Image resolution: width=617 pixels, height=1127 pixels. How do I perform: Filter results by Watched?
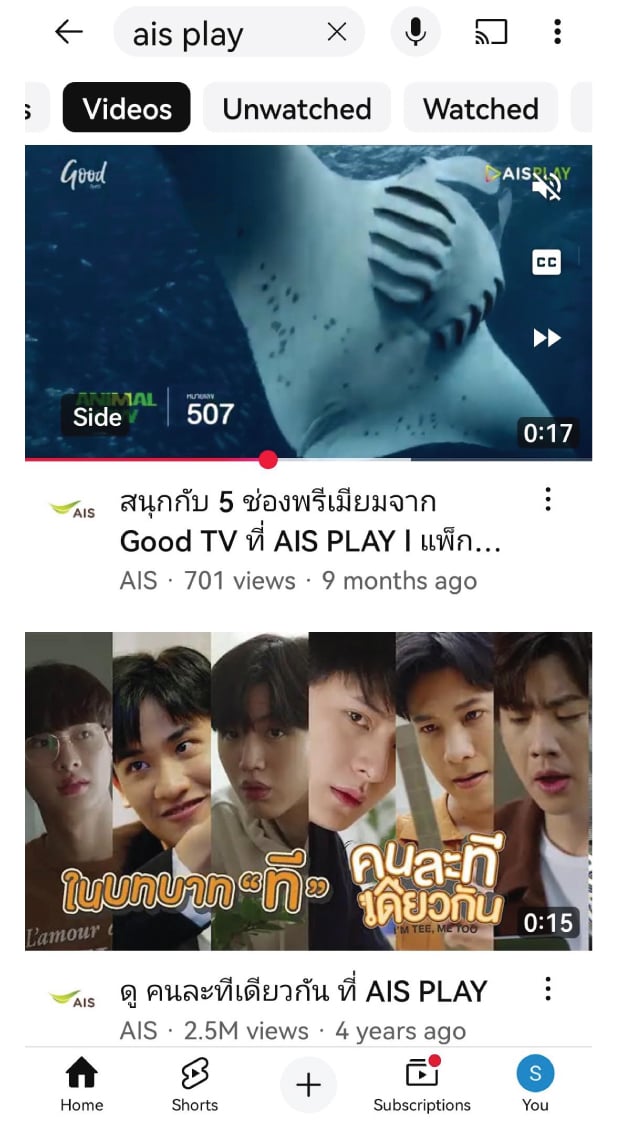tap(480, 108)
